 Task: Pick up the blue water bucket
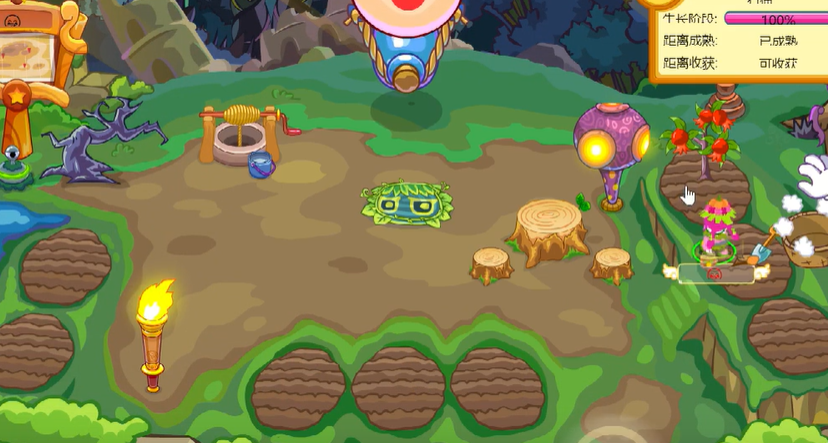(260, 165)
